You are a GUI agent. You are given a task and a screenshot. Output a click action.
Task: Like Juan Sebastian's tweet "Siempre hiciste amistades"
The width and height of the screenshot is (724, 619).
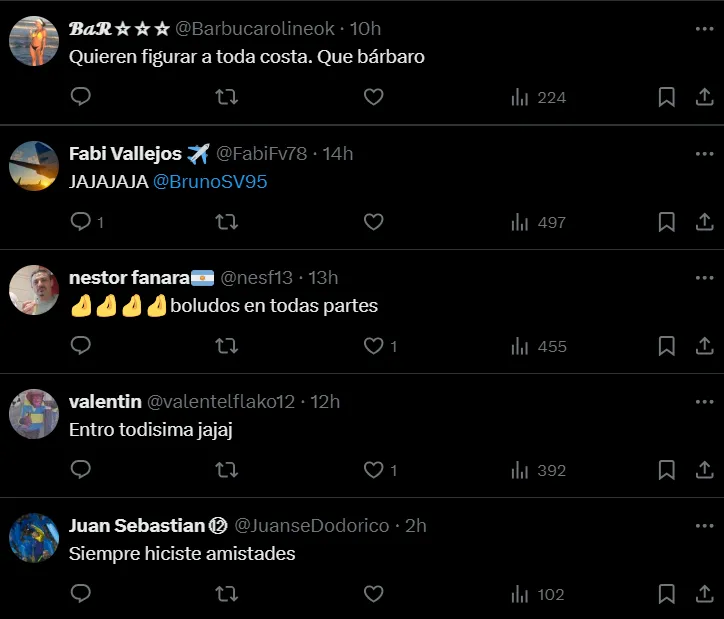373,594
